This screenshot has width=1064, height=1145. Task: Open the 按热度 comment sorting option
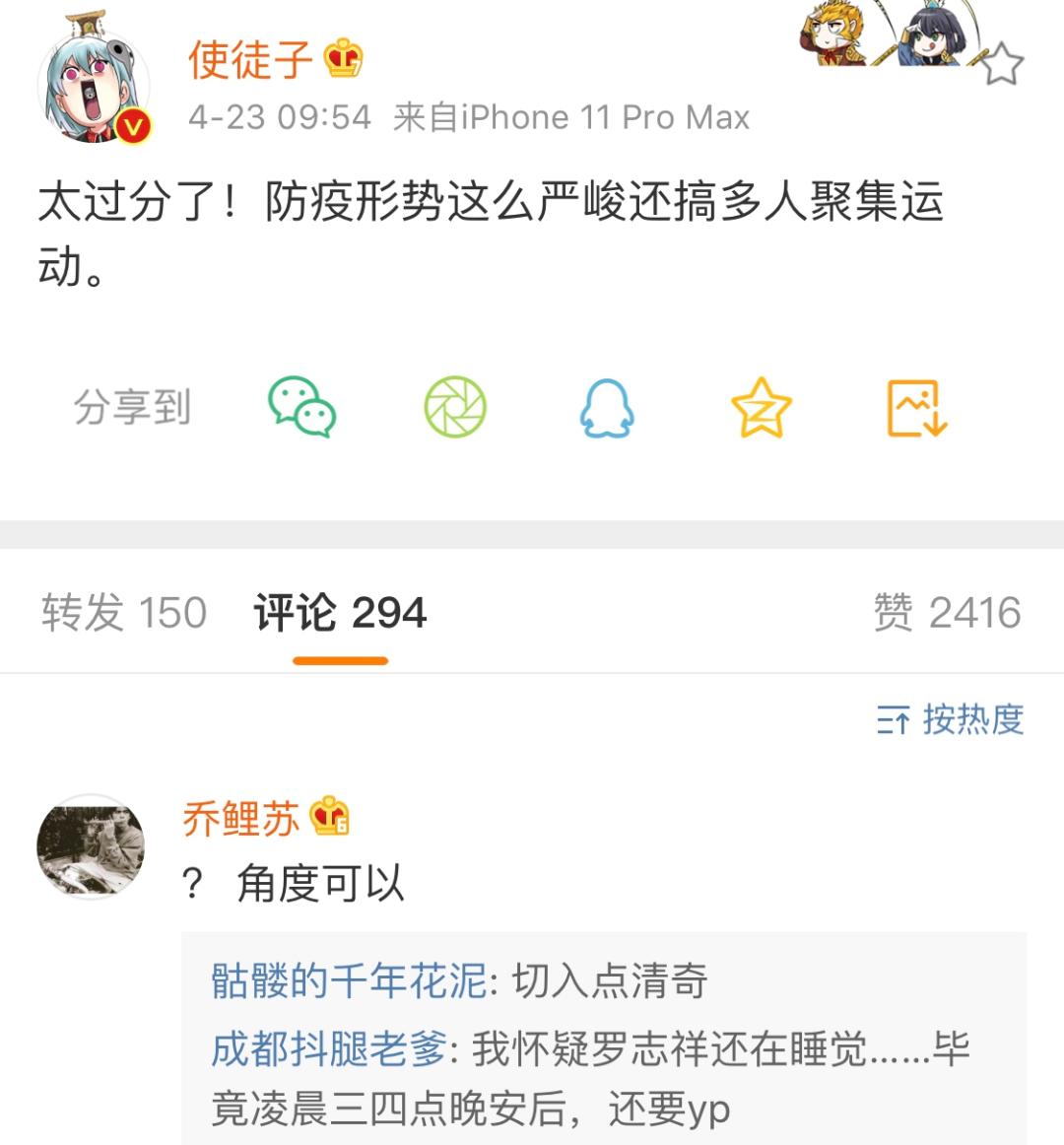pyautogui.click(x=975, y=722)
